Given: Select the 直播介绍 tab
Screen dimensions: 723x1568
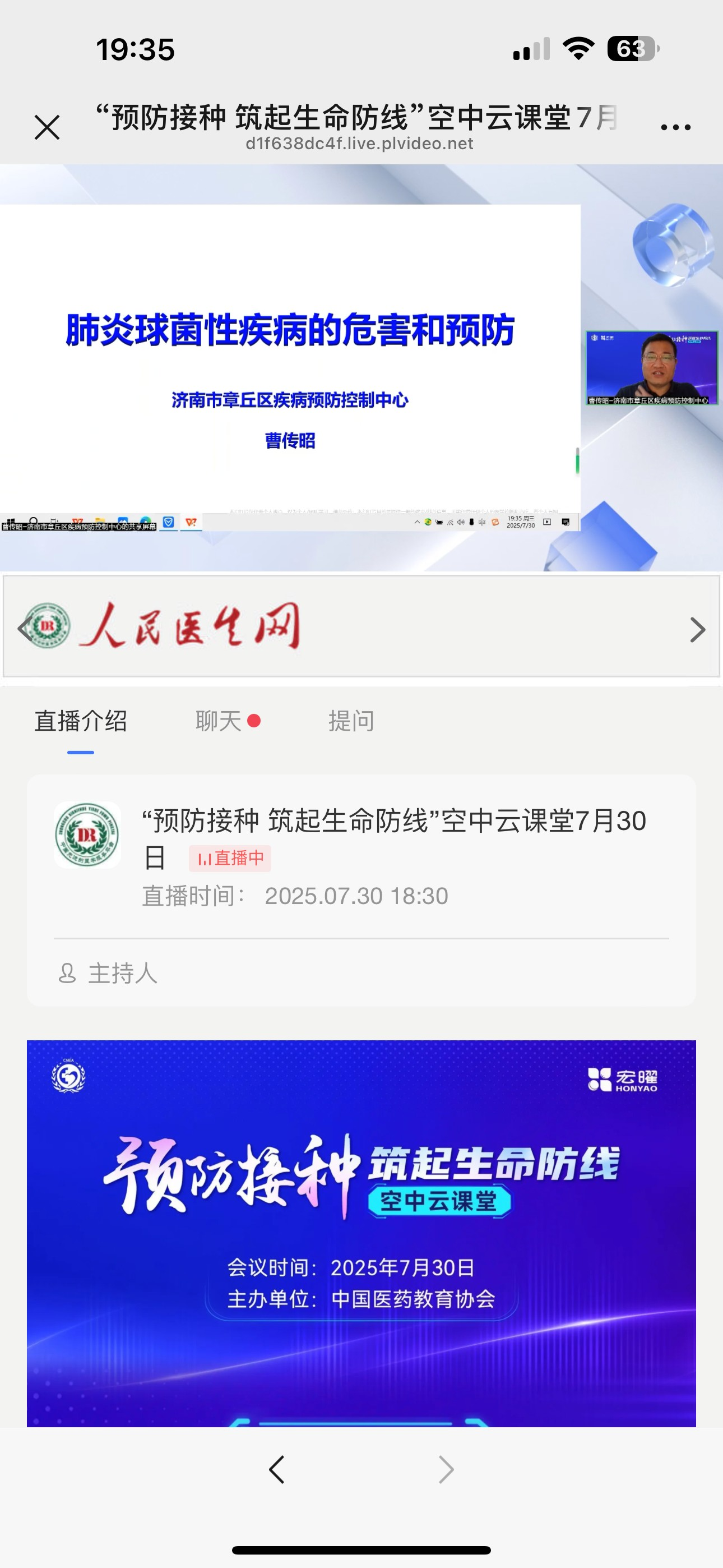Looking at the screenshot, I should tap(81, 721).
